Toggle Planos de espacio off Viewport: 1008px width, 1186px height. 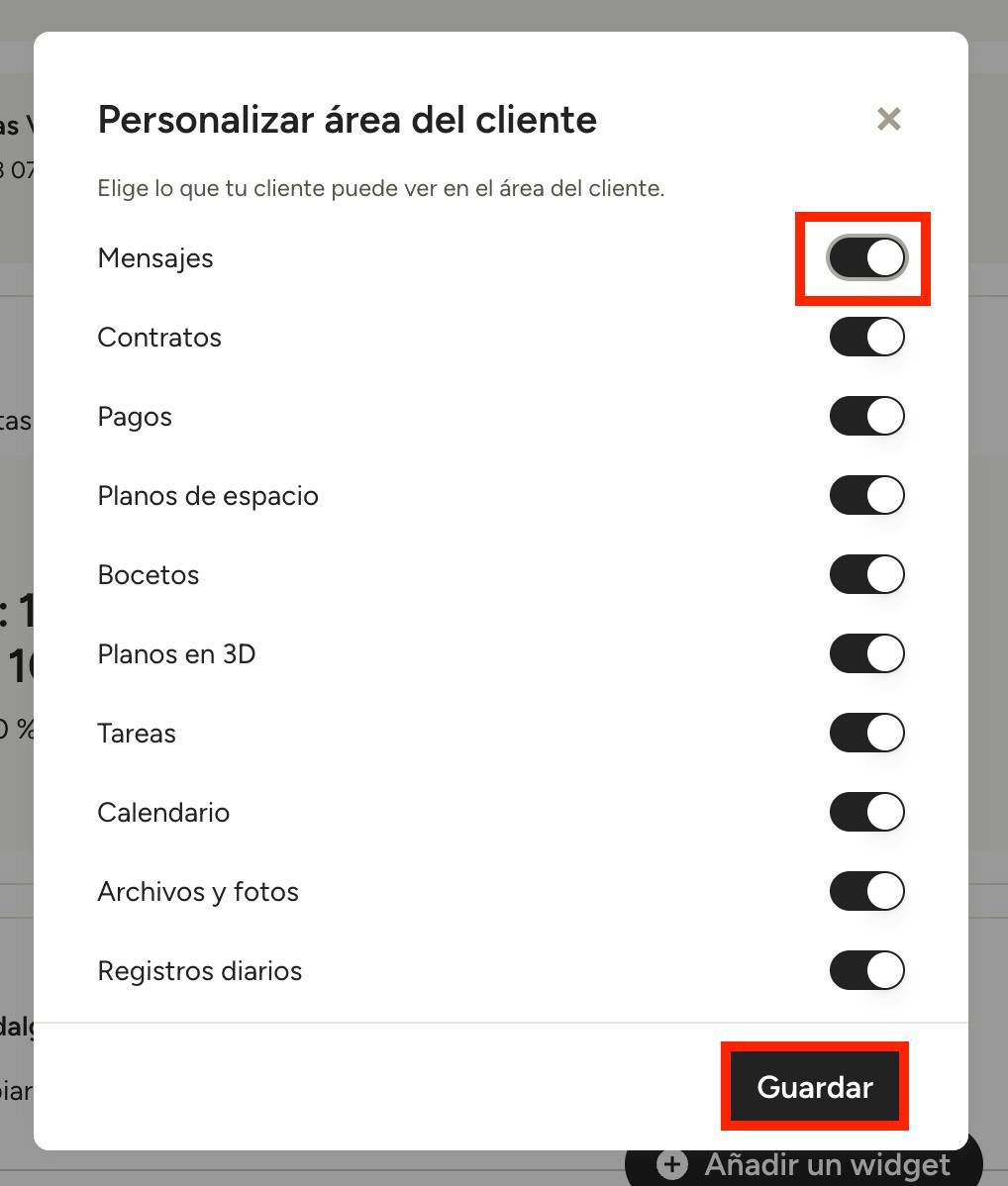pyautogui.click(x=866, y=496)
